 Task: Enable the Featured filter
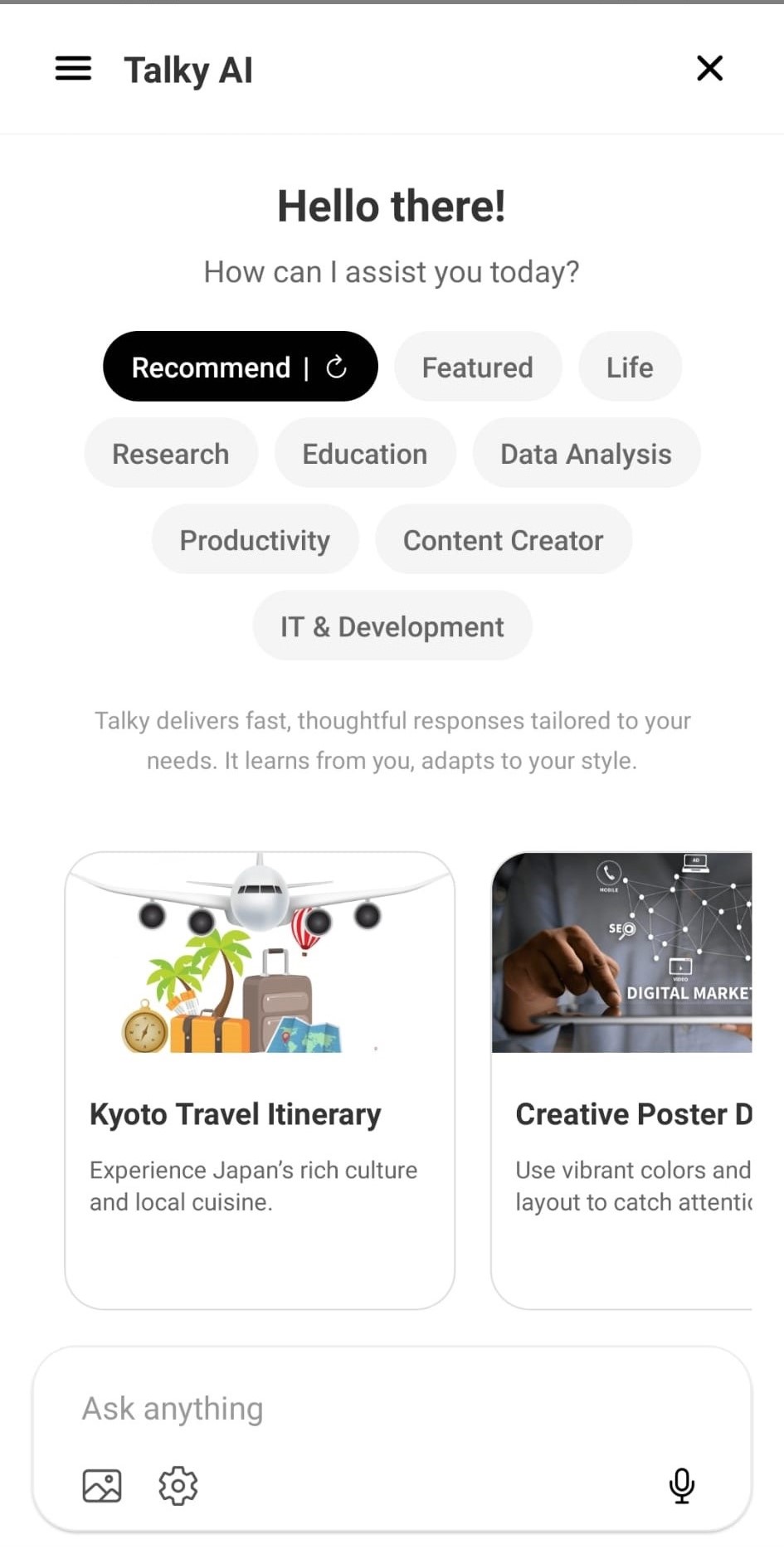tap(478, 366)
